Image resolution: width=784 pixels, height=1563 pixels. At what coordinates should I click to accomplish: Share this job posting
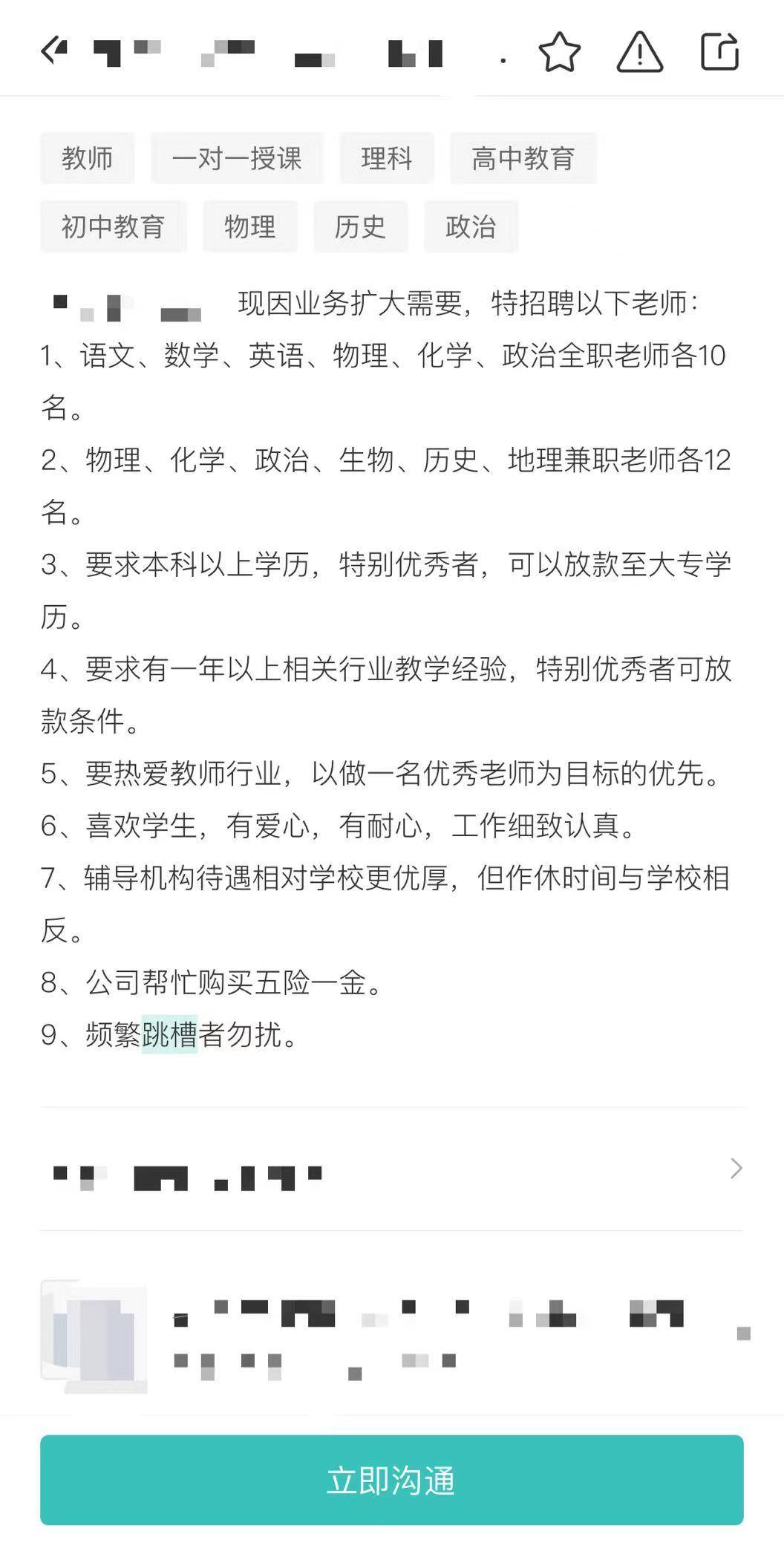pyautogui.click(x=719, y=52)
